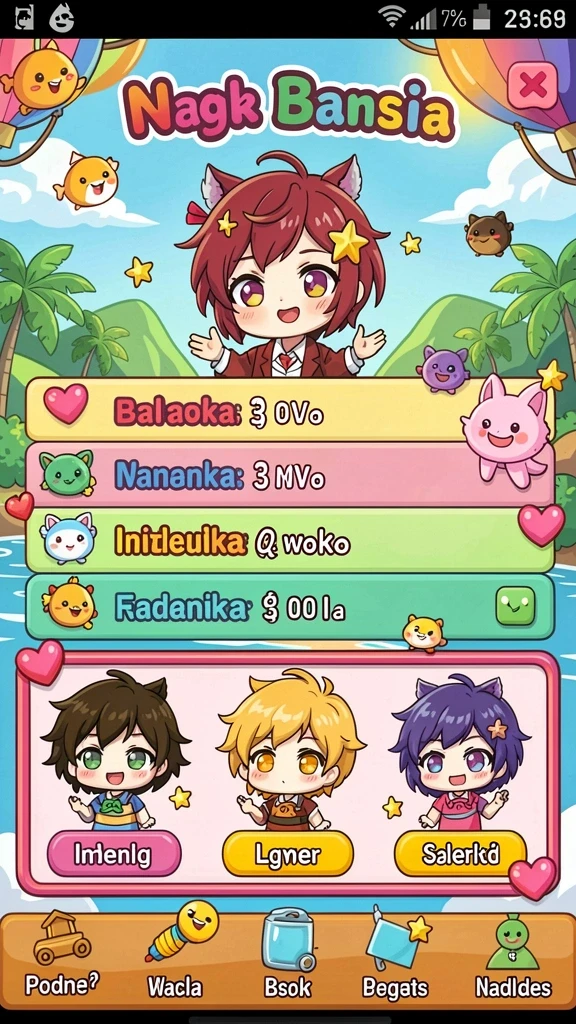
Task: Open the Nananka row
Action: [x=289, y=475]
